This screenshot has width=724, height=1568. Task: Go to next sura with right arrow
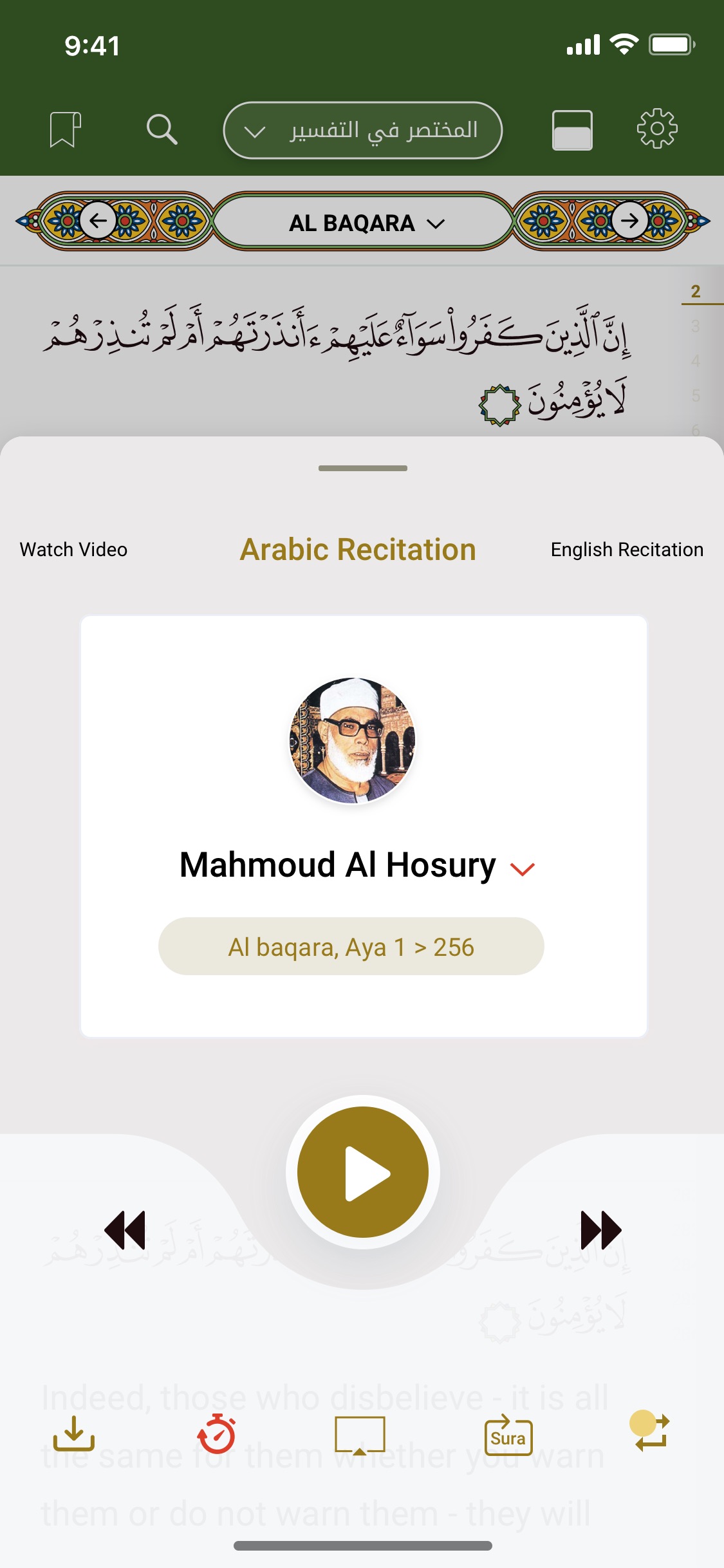(x=629, y=221)
